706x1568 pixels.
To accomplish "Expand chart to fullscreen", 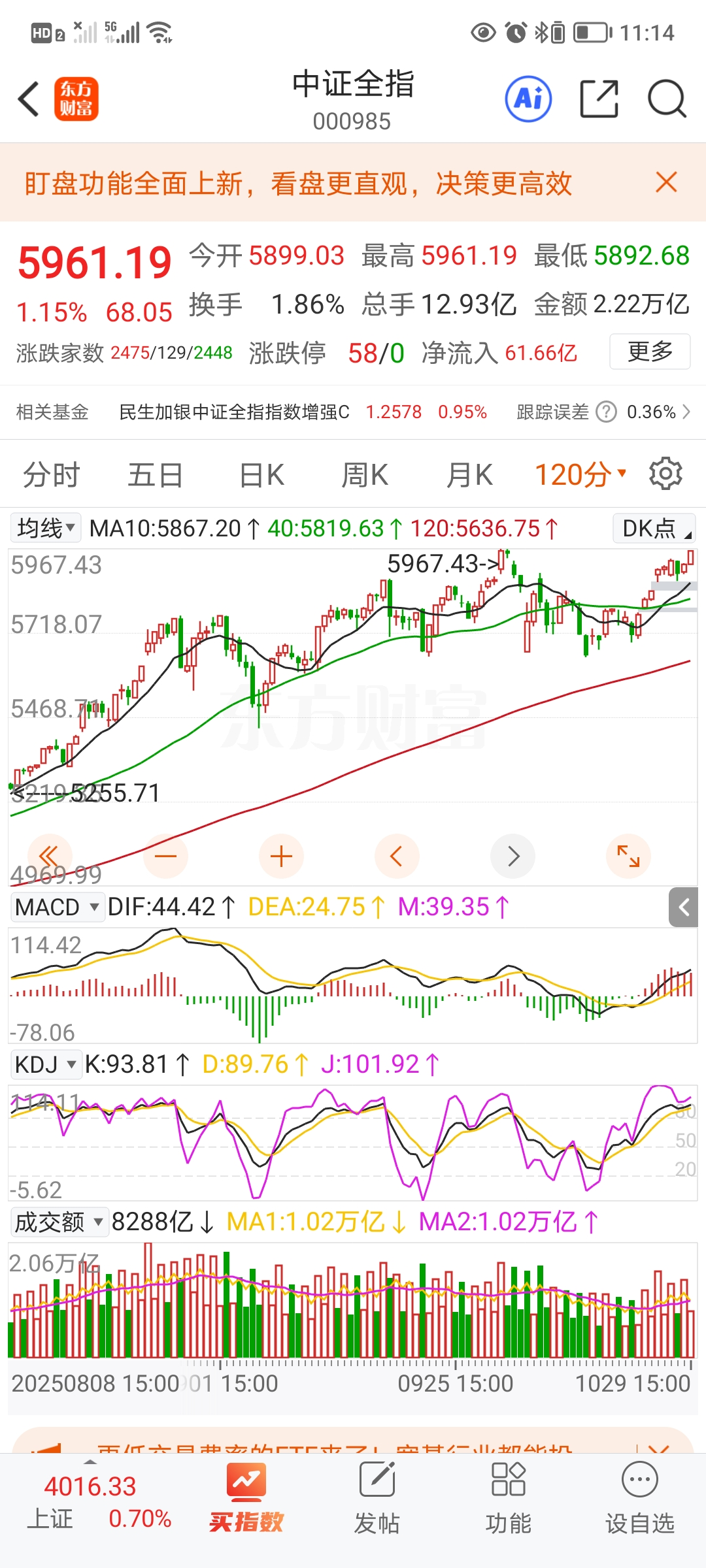I will point(628,856).
